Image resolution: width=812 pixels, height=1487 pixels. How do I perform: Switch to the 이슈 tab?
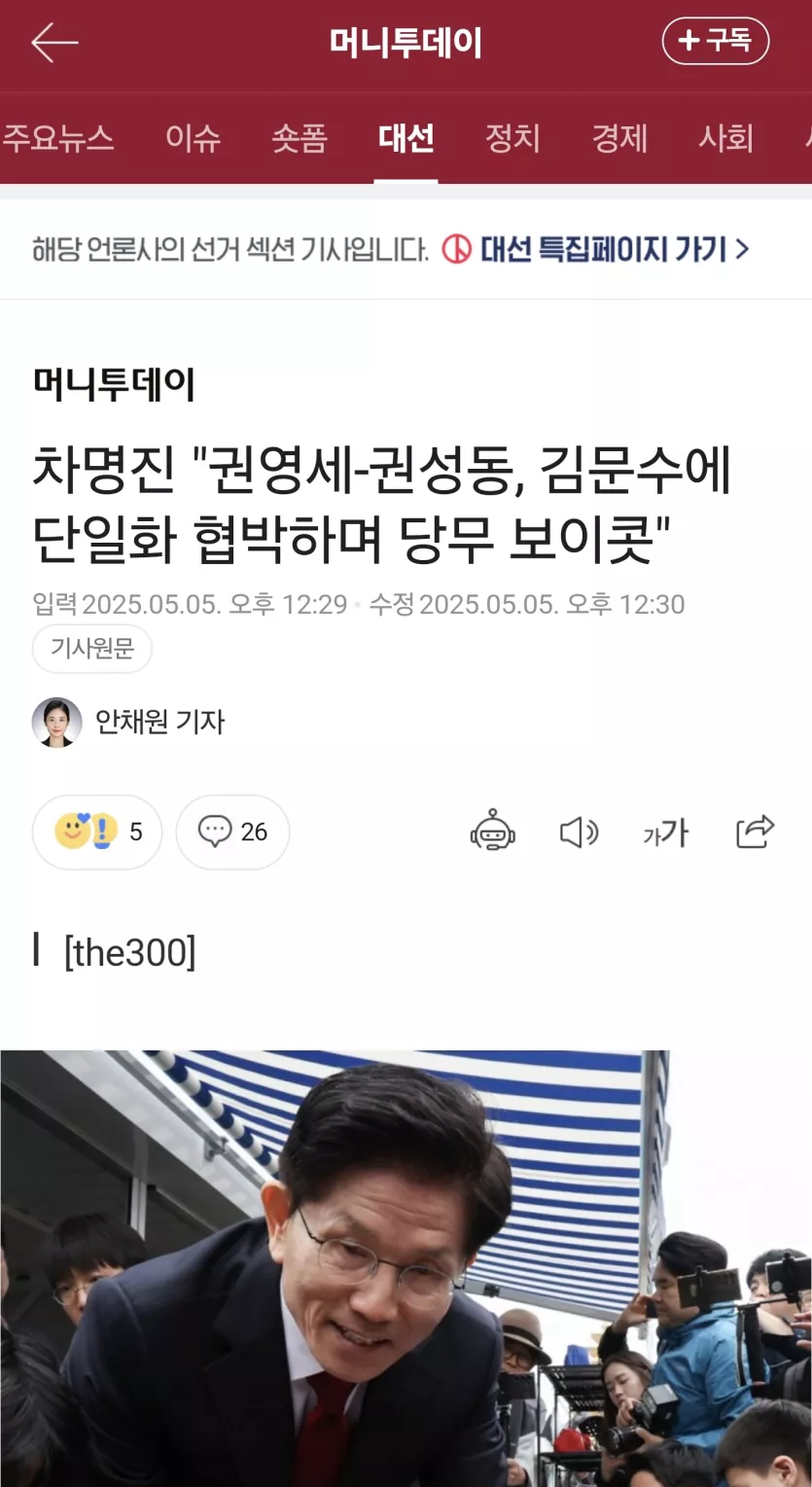click(x=193, y=138)
